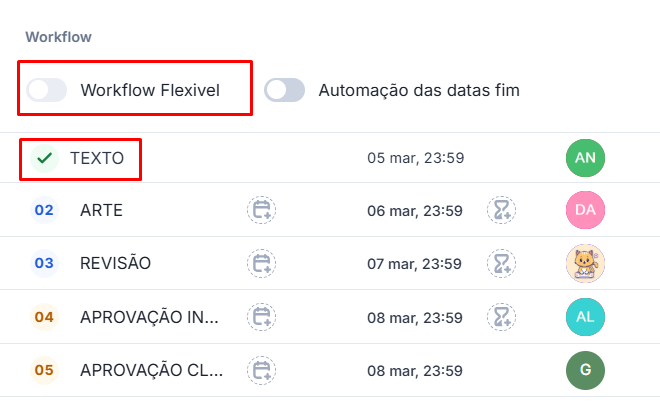This screenshot has height=403, width=660.
Task: Open the TEXTO workflow step
Action: [x=96, y=158]
